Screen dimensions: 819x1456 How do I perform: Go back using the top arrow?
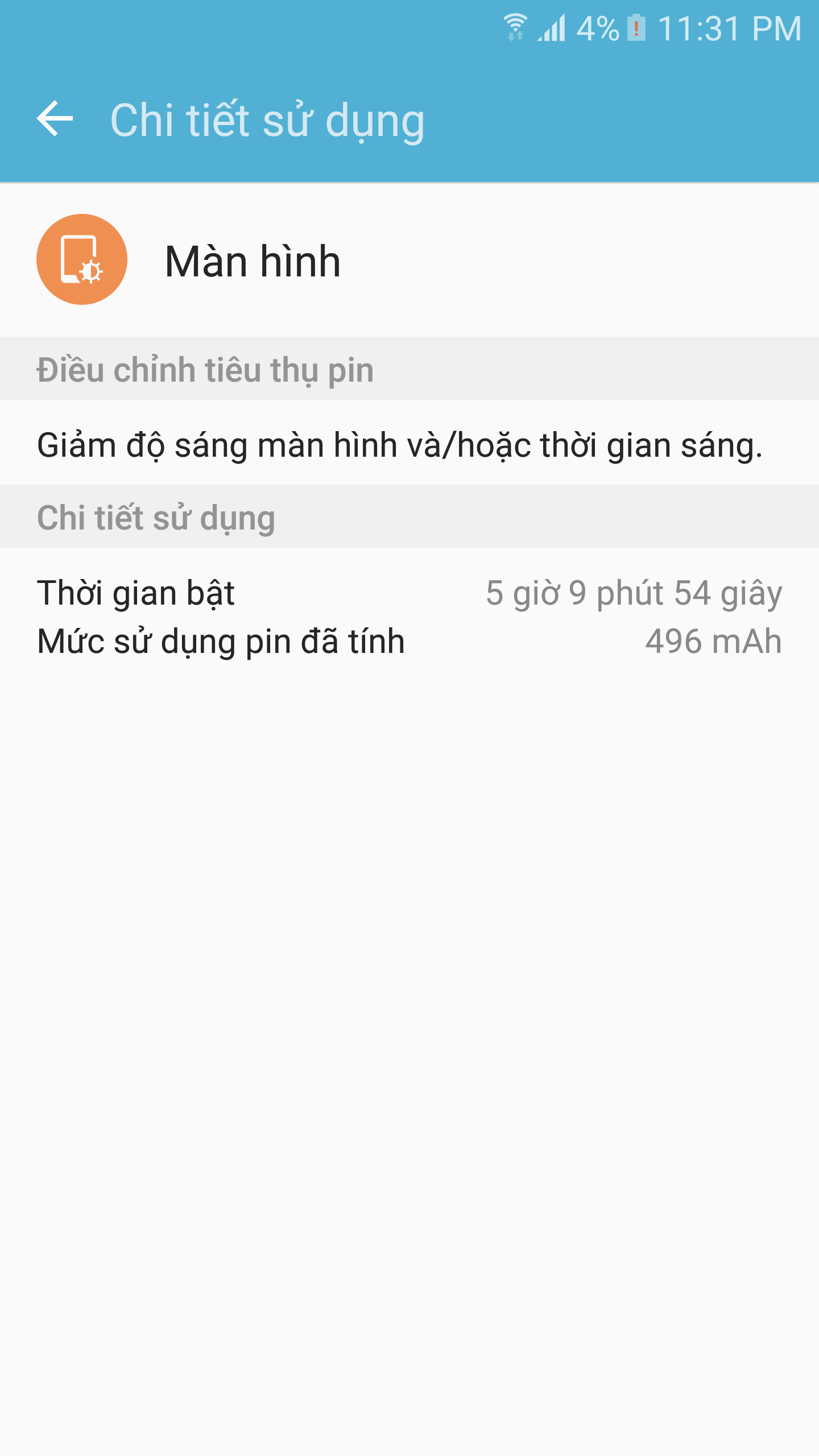pyautogui.click(x=55, y=119)
